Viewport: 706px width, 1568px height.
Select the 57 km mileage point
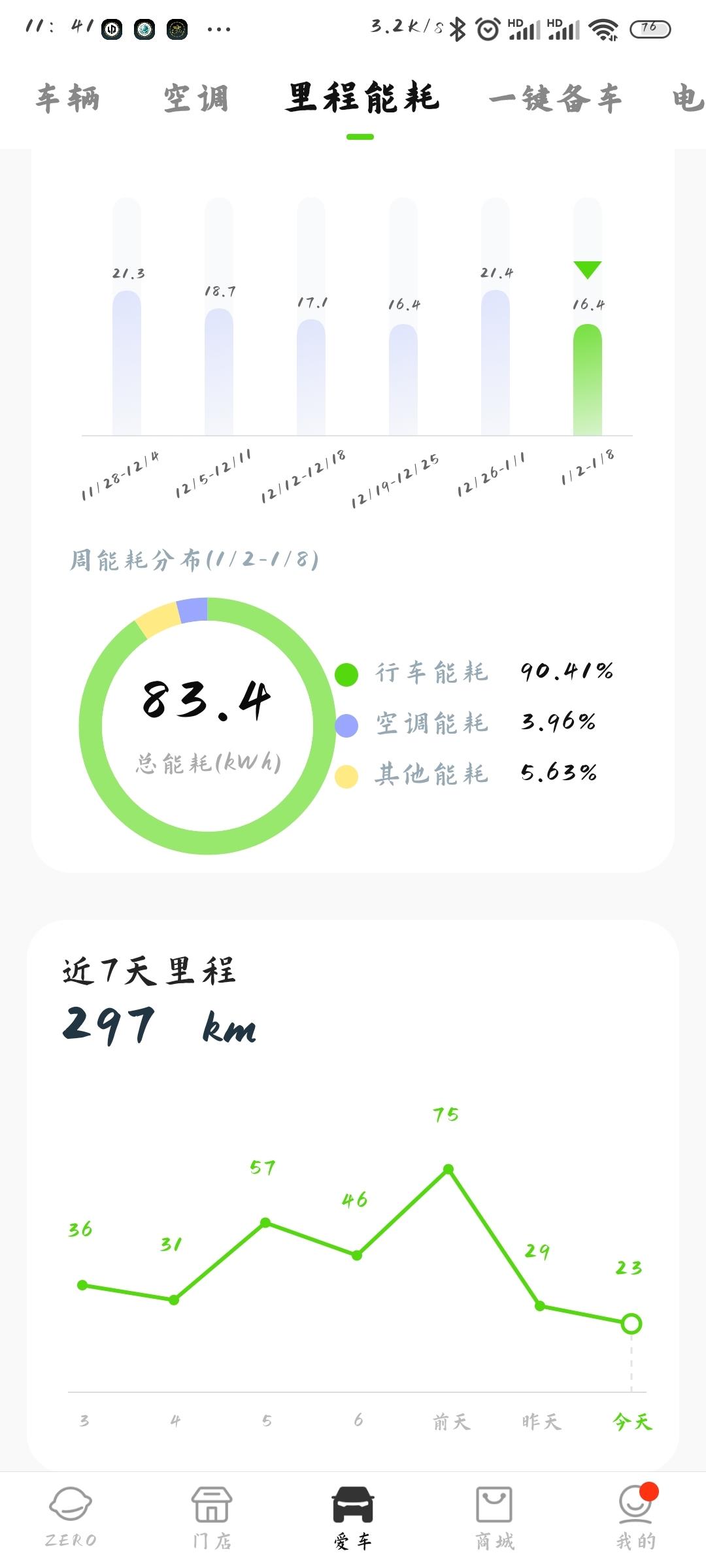(x=265, y=1222)
